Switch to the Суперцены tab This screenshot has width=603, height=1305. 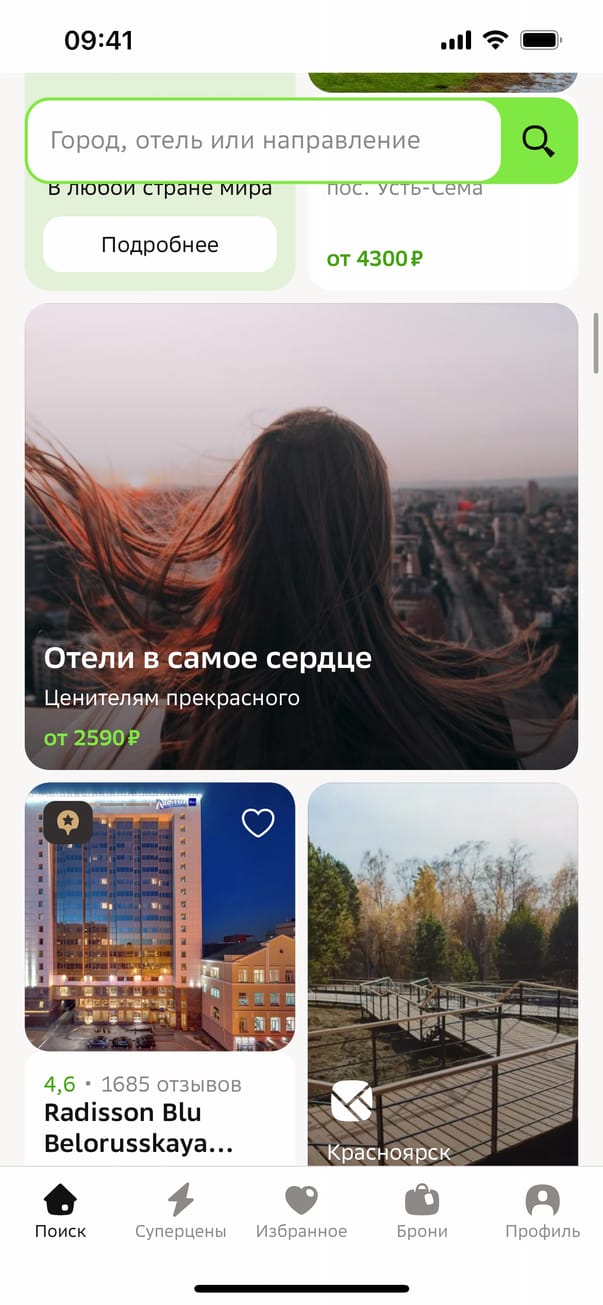click(181, 1211)
